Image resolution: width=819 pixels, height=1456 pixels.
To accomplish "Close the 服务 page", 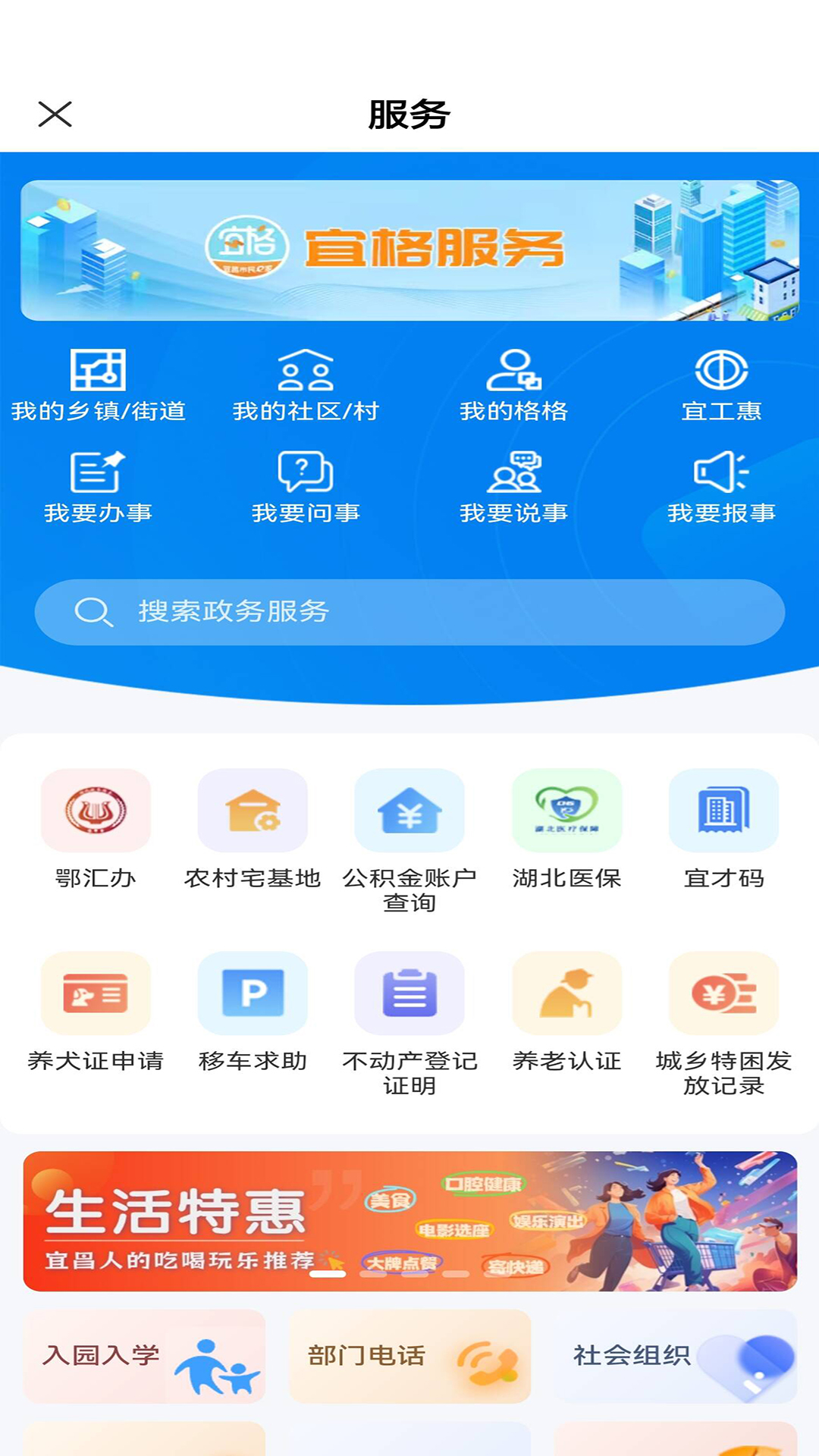I will [x=56, y=115].
